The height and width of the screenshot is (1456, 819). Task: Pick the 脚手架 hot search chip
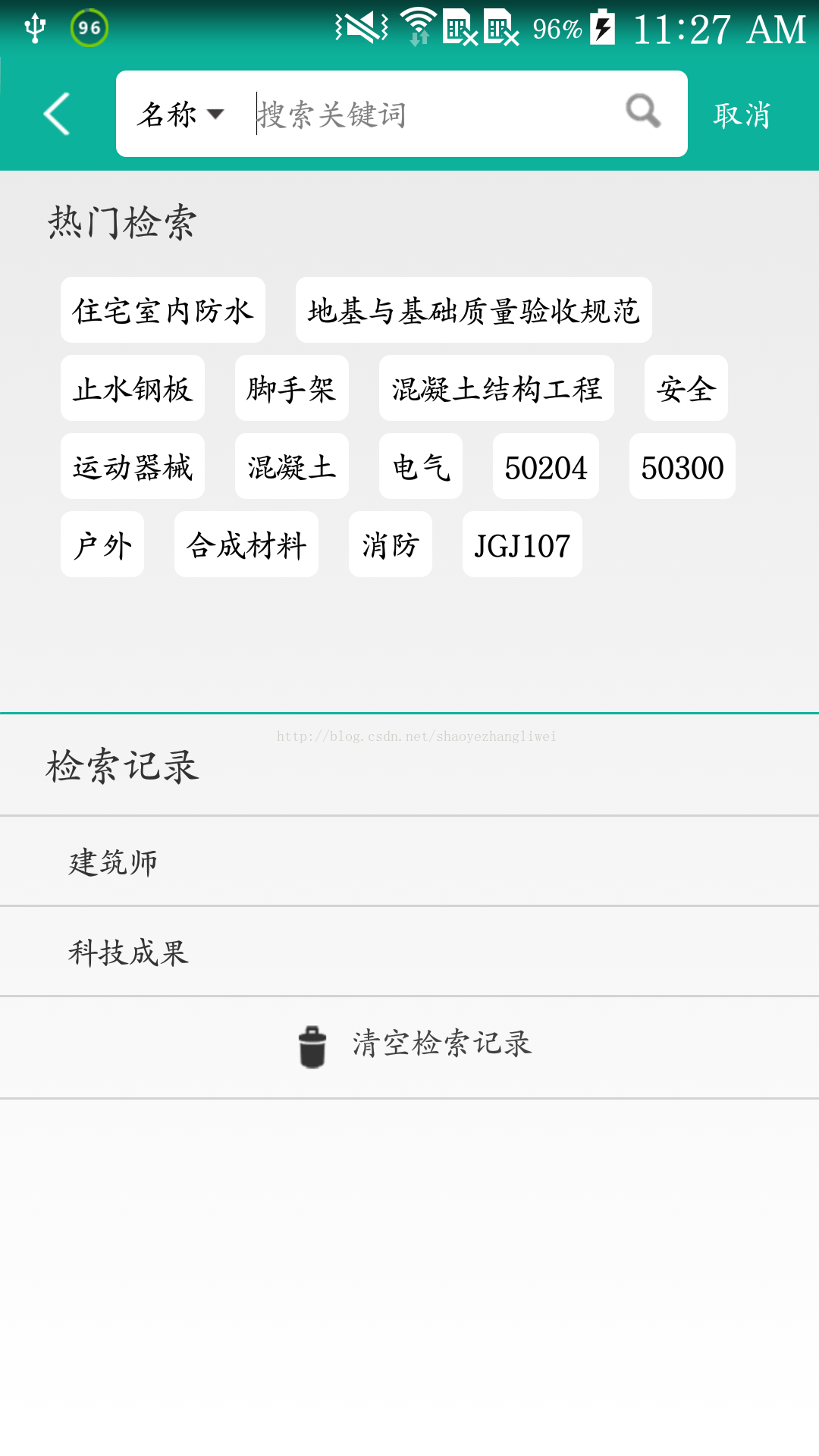click(292, 388)
